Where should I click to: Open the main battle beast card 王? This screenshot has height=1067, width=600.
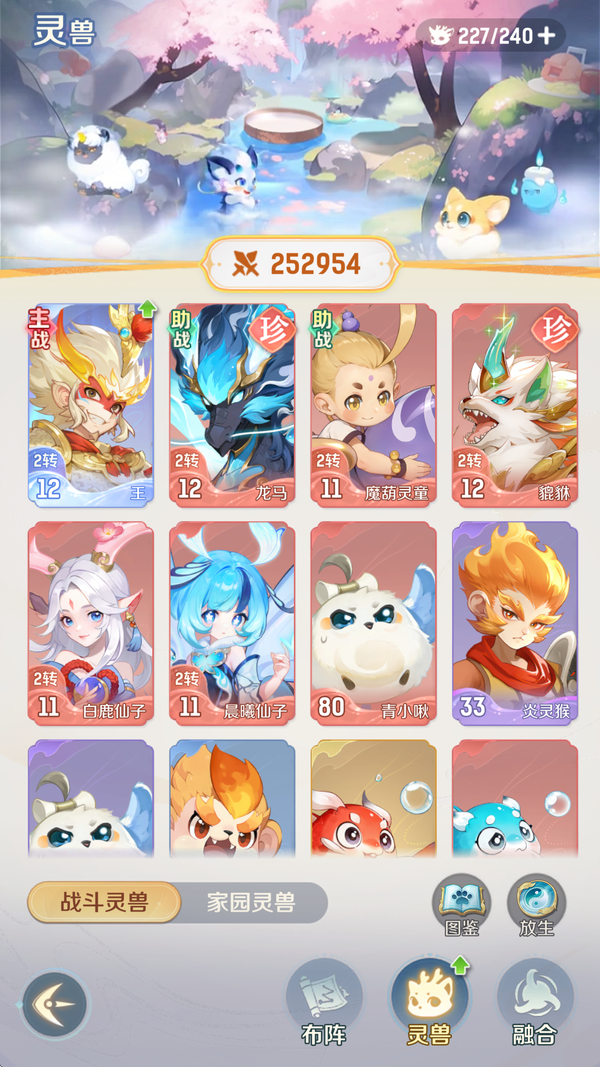[x=91, y=404]
